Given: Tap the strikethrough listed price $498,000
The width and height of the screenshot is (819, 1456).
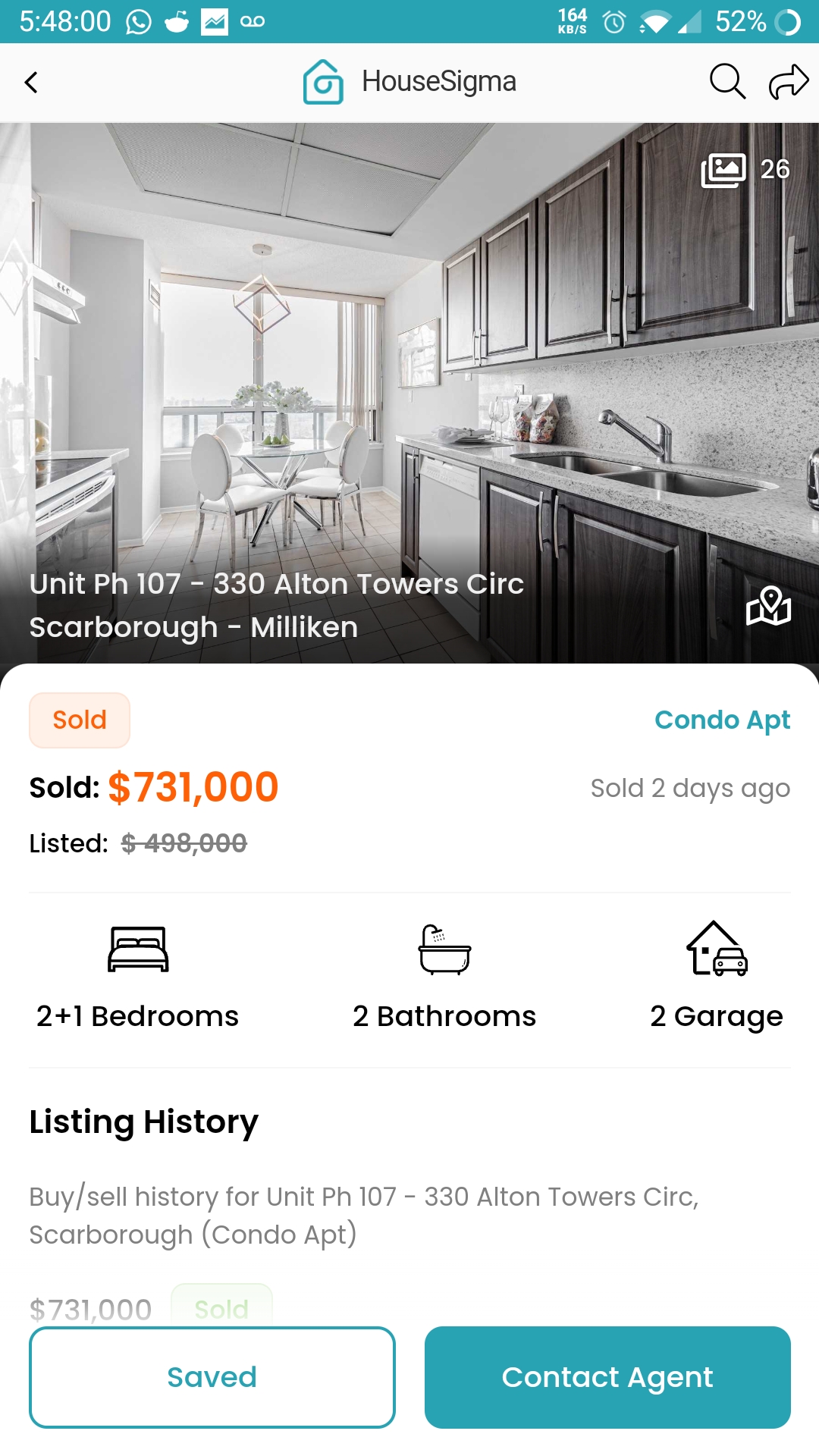Looking at the screenshot, I should (181, 842).
